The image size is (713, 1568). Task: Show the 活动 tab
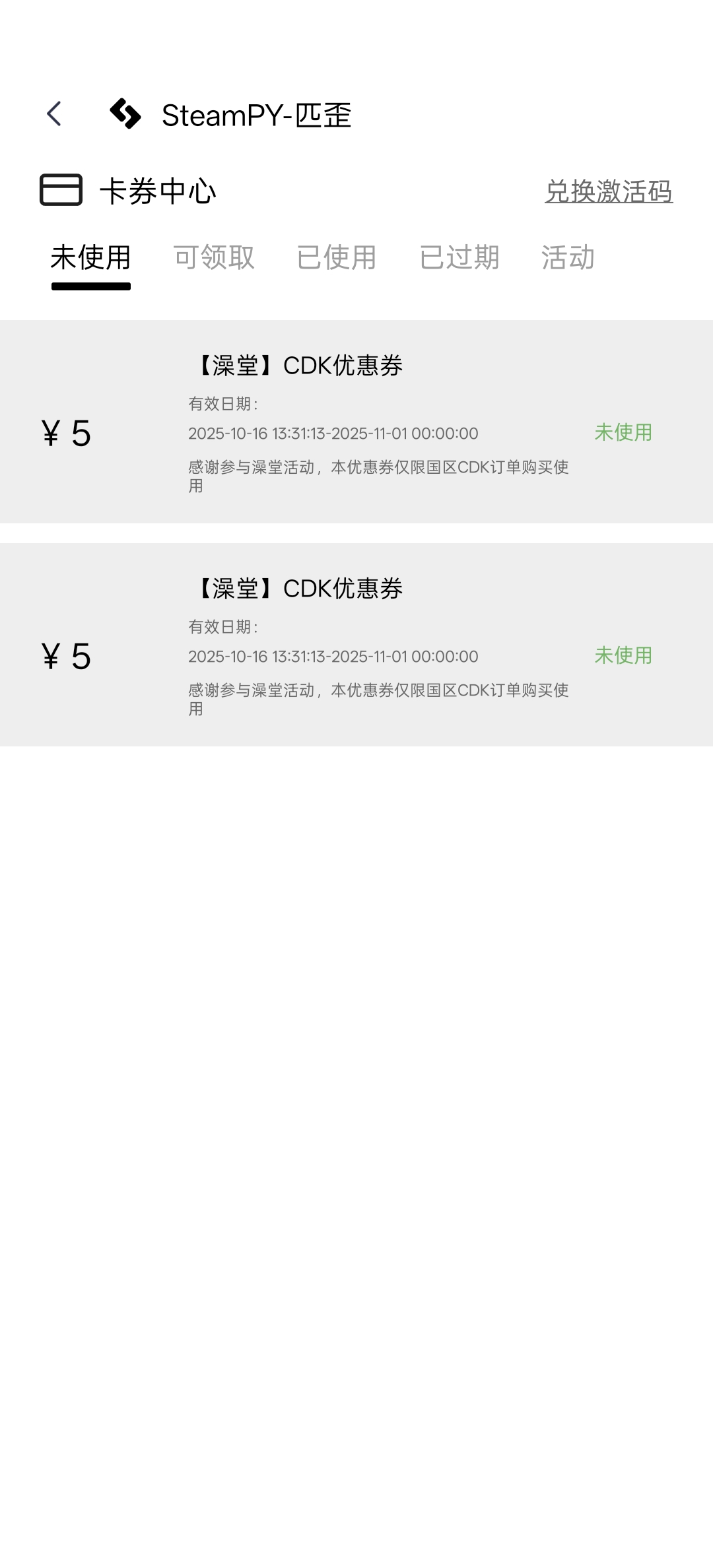pos(568,257)
